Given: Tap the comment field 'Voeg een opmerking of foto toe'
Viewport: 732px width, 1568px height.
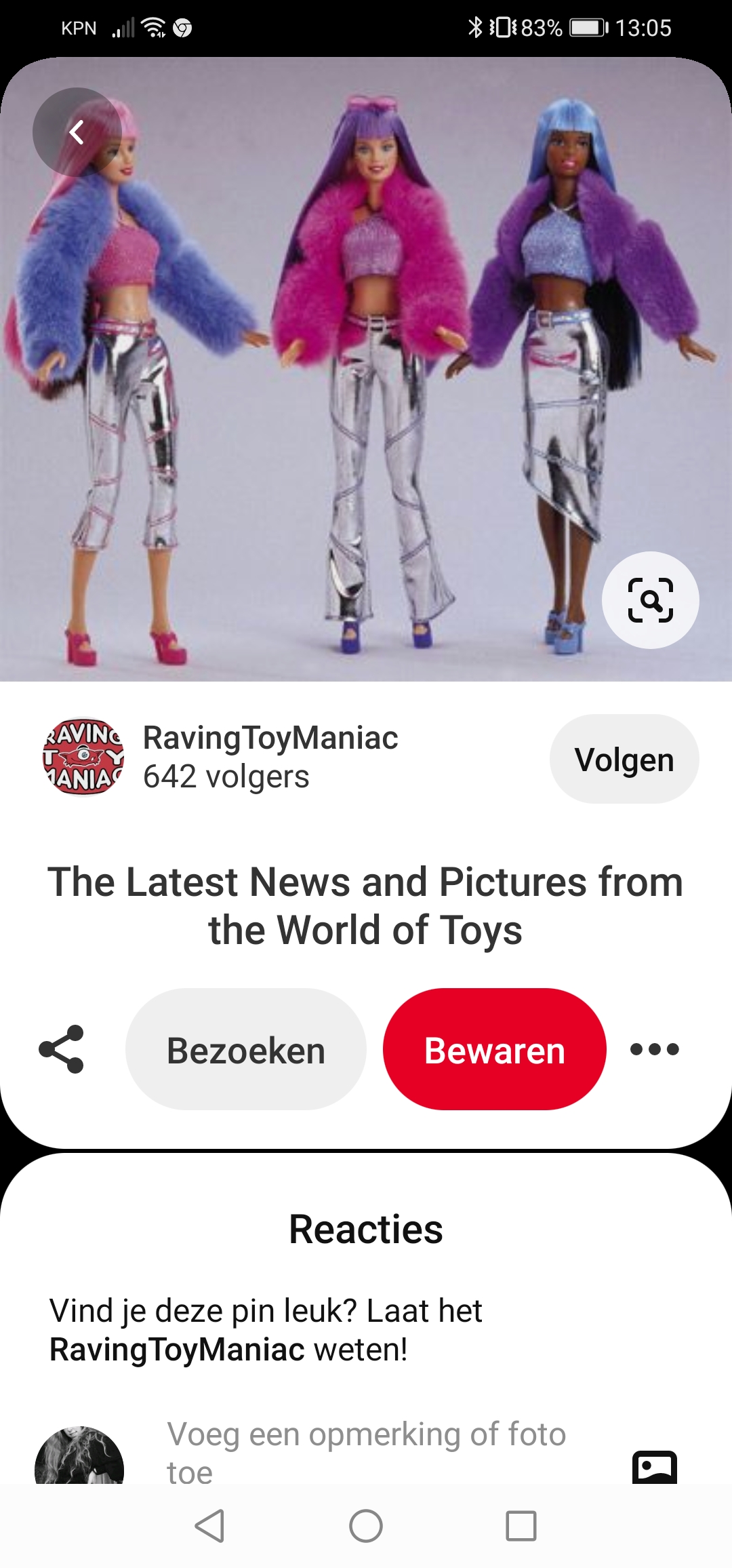Looking at the screenshot, I should [x=366, y=1453].
